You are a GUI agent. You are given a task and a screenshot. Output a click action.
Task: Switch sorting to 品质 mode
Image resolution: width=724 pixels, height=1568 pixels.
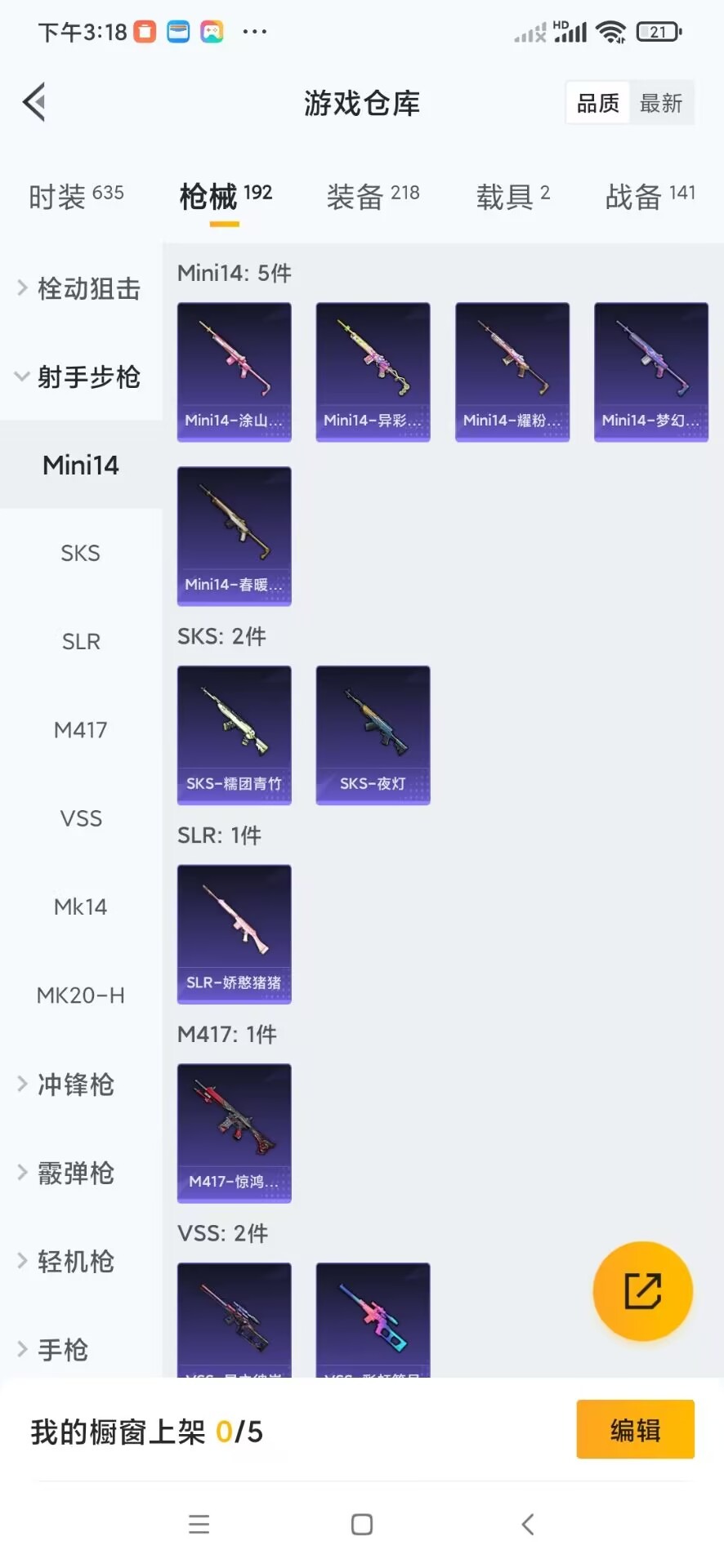[x=597, y=103]
